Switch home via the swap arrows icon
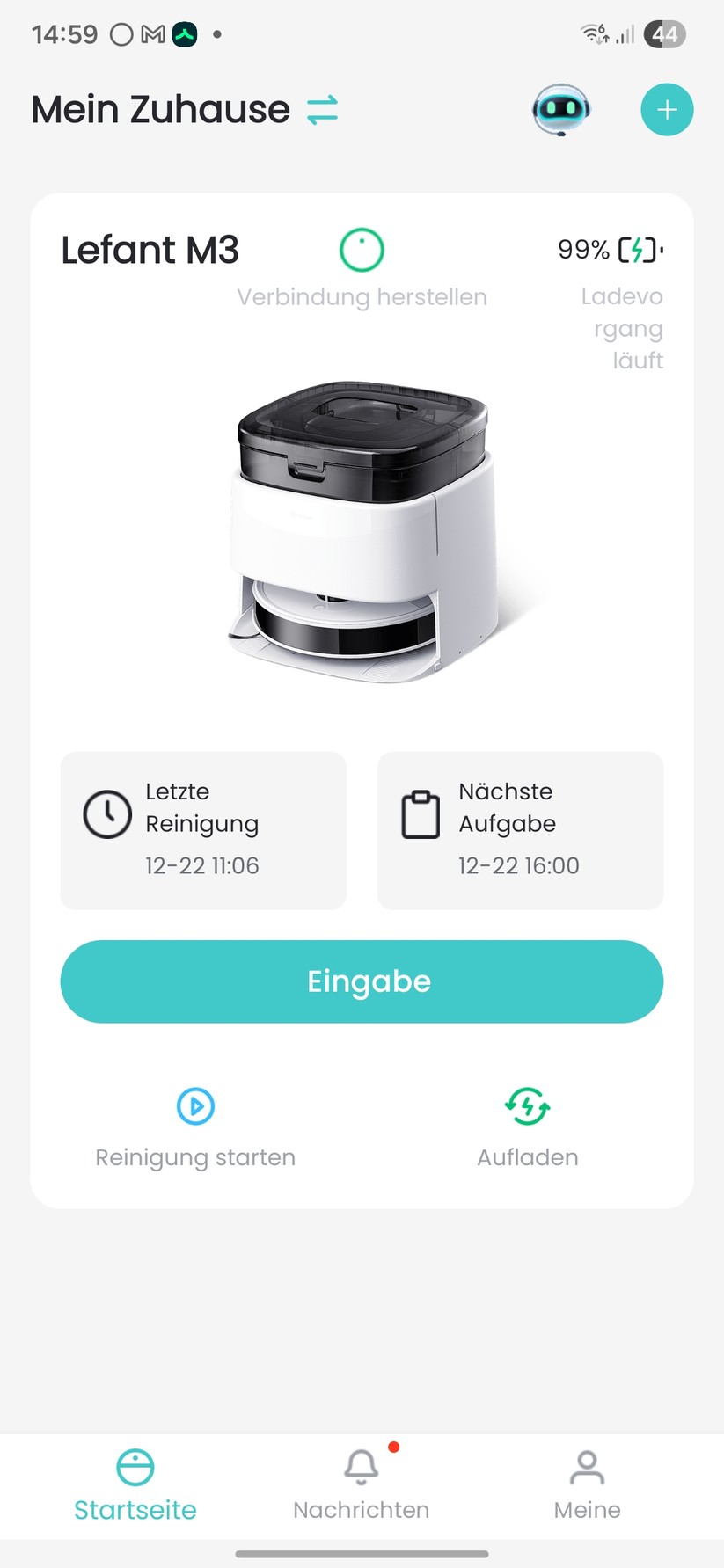 [x=322, y=110]
